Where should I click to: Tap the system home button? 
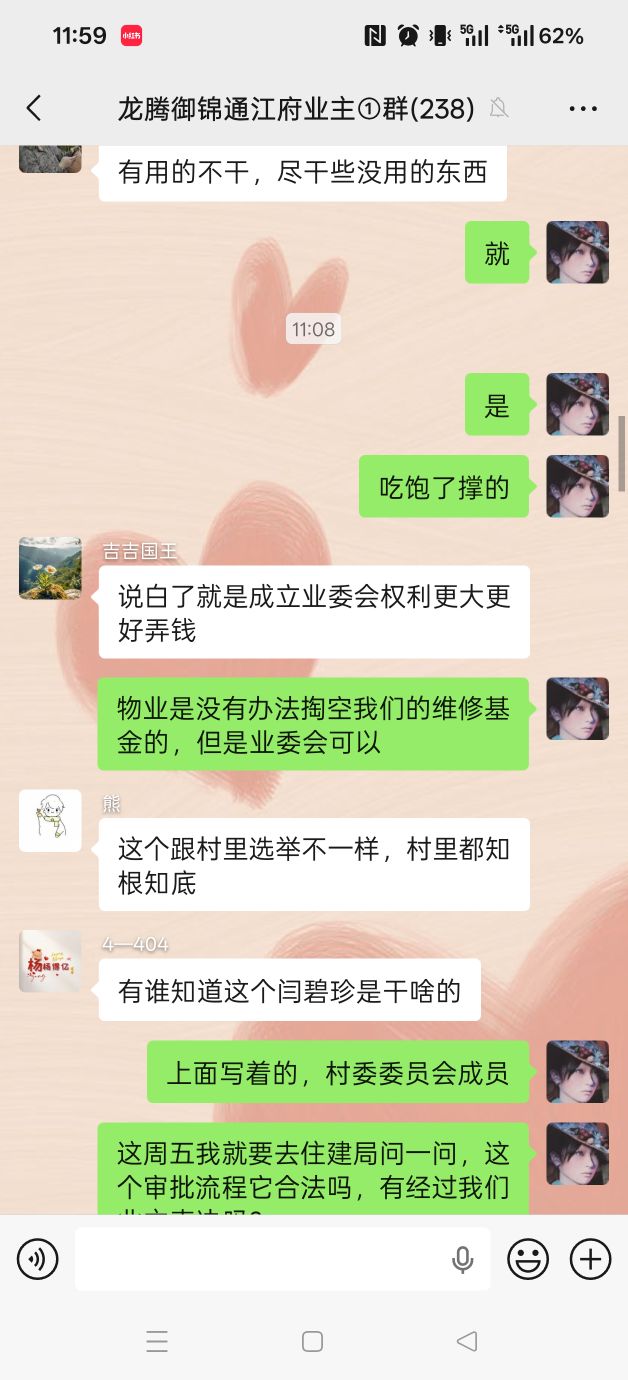[312, 1342]
